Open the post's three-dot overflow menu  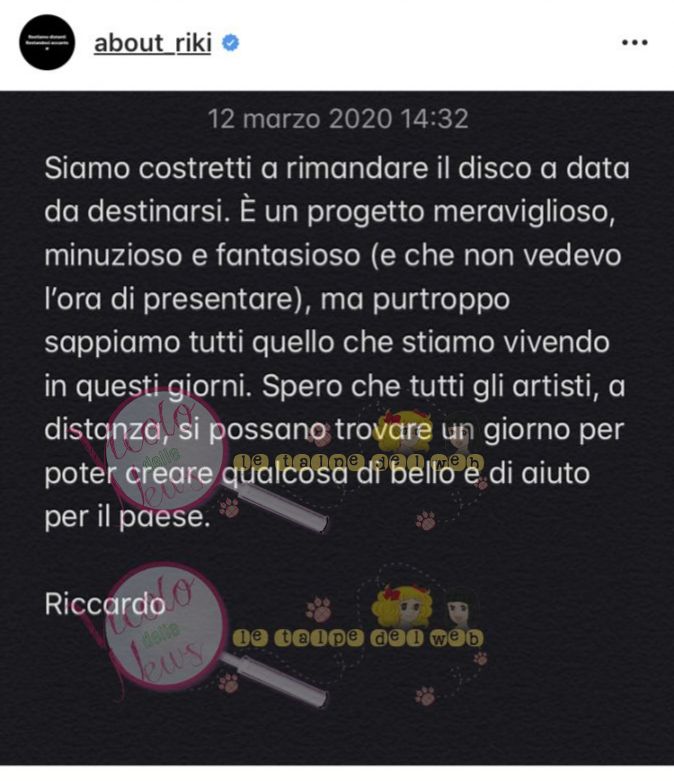point(635,43)
